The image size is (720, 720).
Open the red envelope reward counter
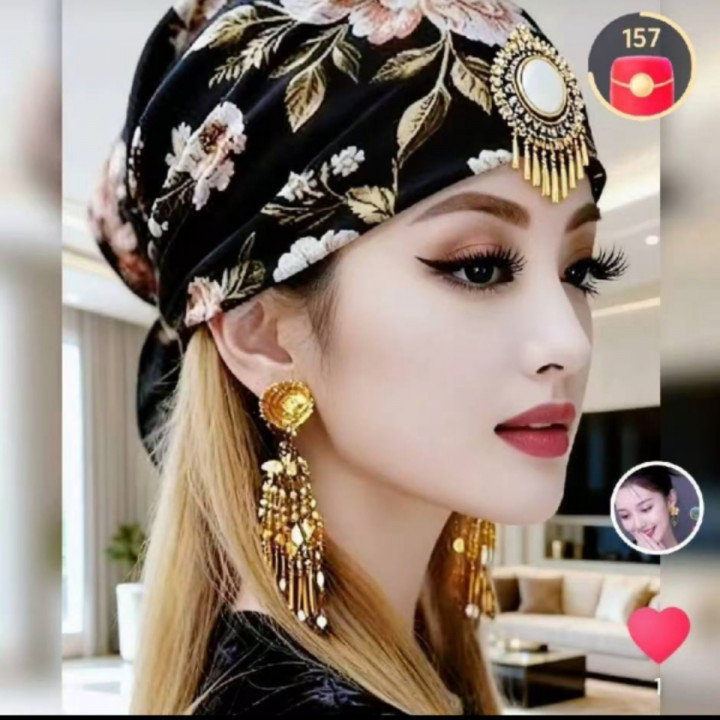coord(641,67)
